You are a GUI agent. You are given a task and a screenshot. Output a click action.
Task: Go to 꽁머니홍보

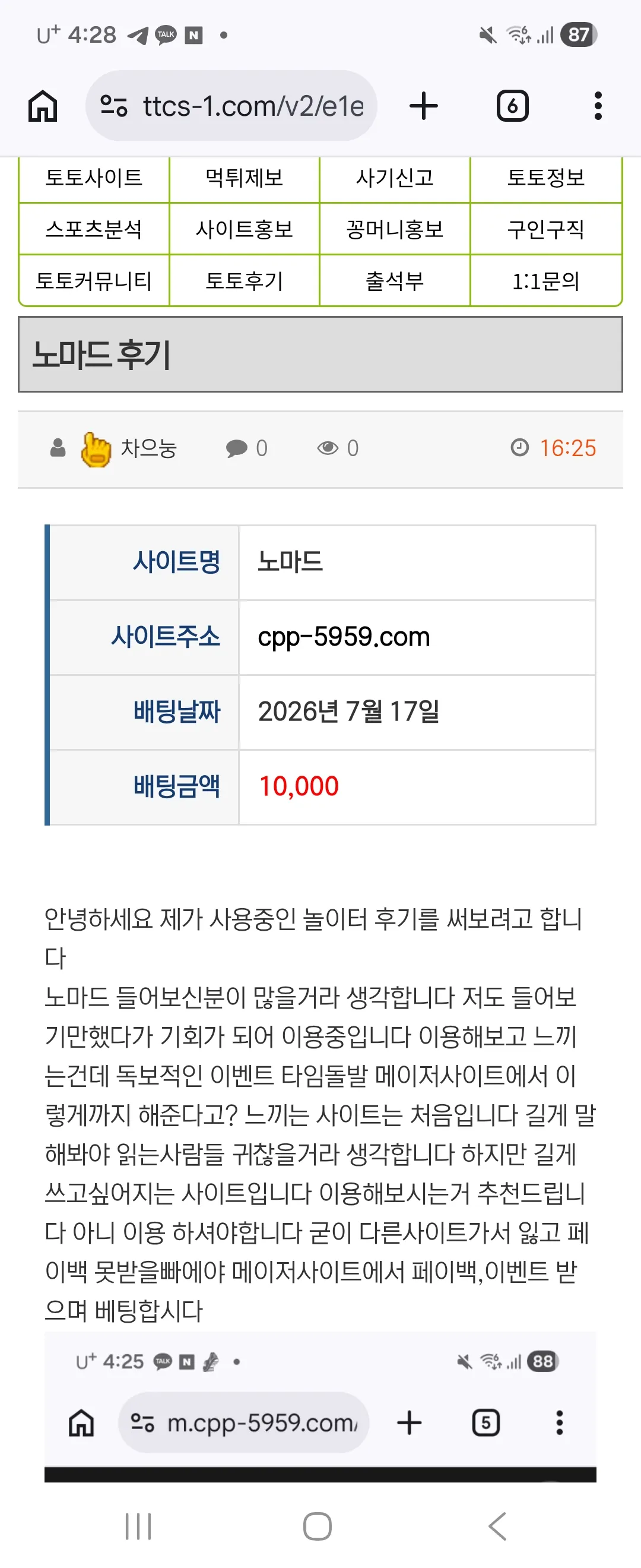coord(395,229)
